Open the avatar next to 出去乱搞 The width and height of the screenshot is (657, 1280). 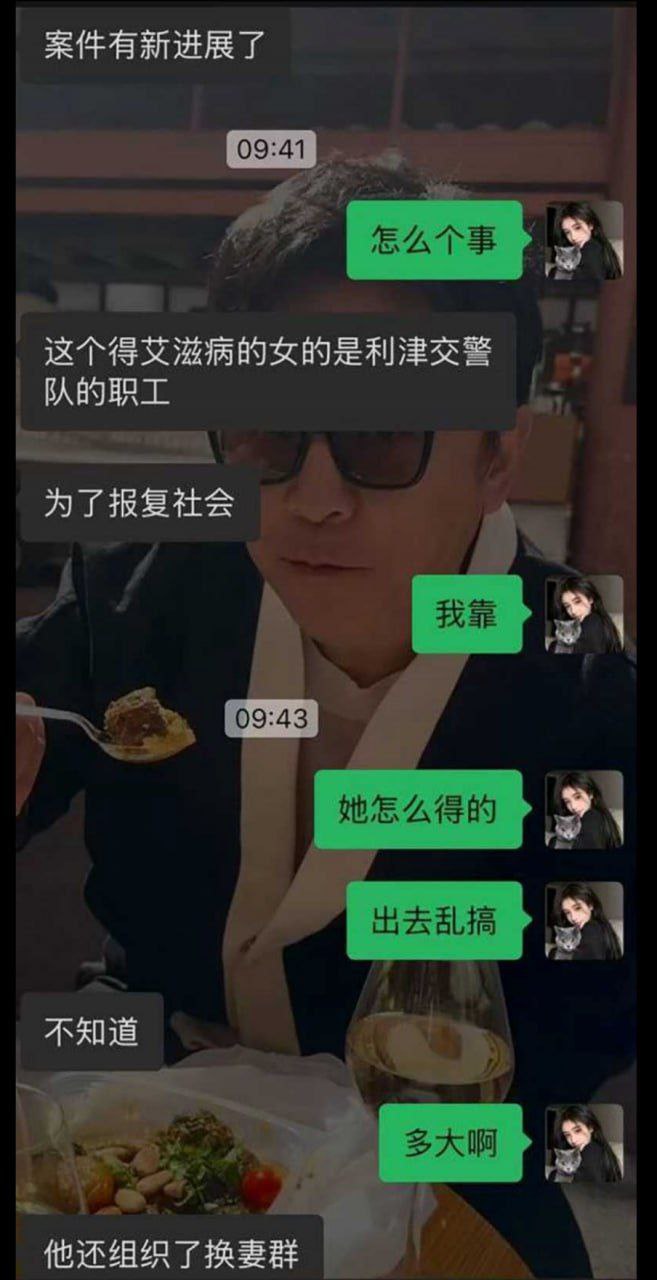[x=584, y=921]
